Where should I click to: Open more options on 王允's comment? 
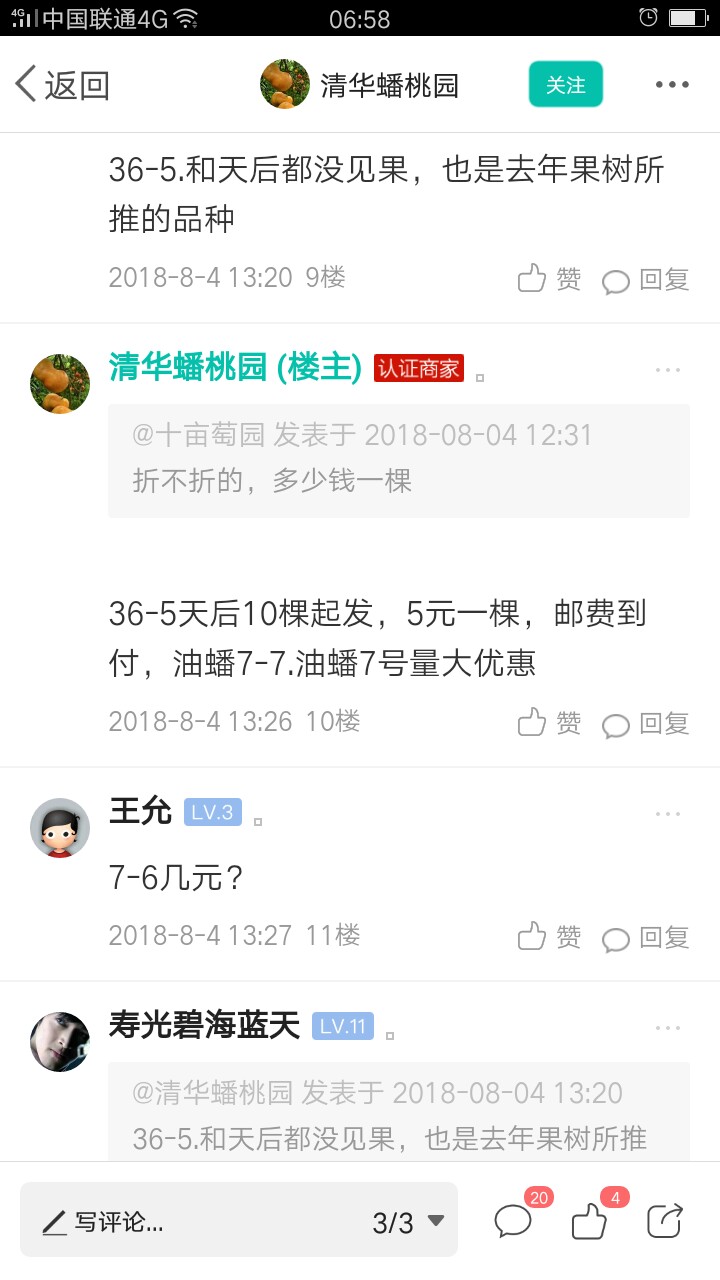(668, 814)
